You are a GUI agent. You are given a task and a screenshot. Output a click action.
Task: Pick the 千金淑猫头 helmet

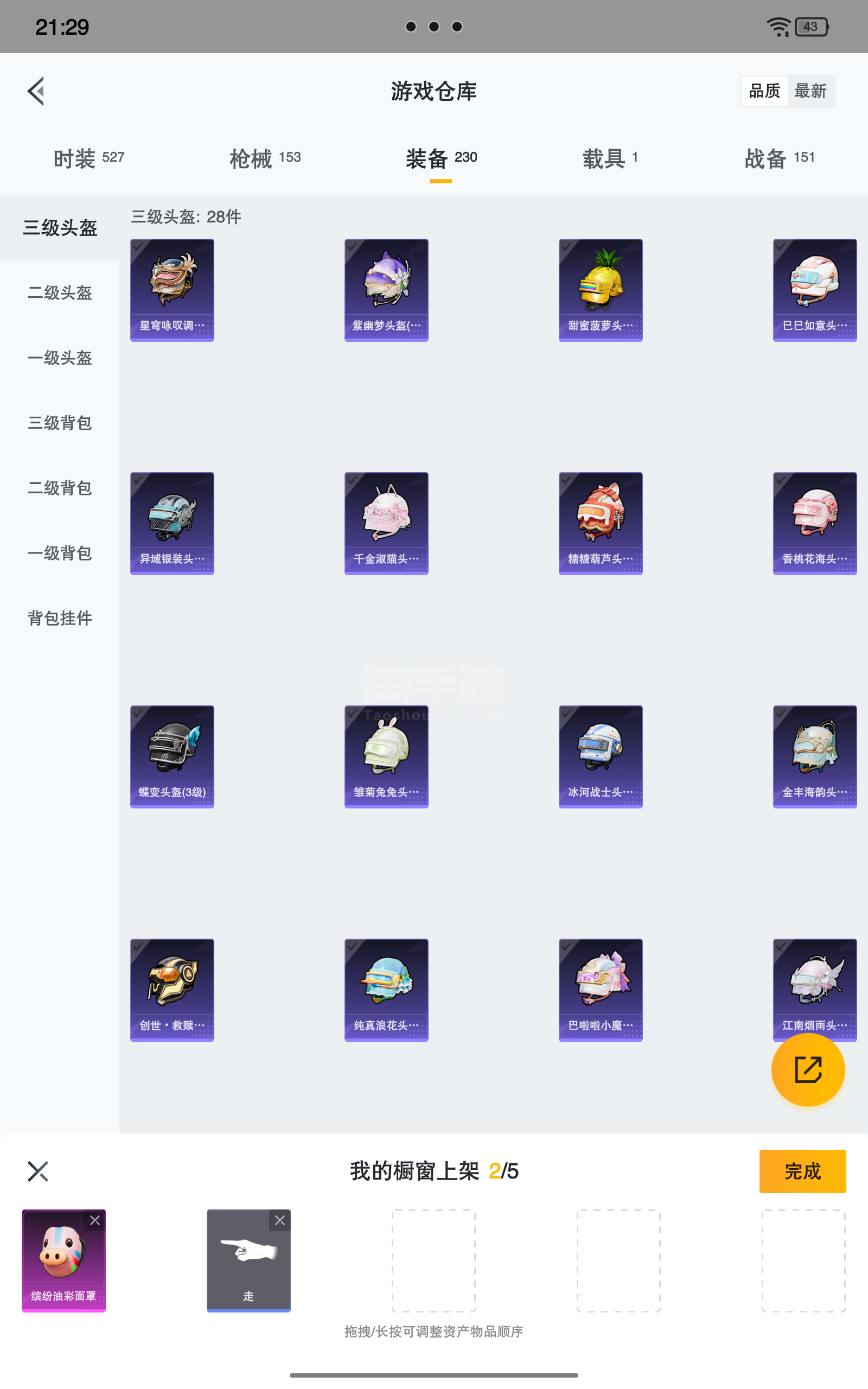pyautogui.click(x=386, y=524)
